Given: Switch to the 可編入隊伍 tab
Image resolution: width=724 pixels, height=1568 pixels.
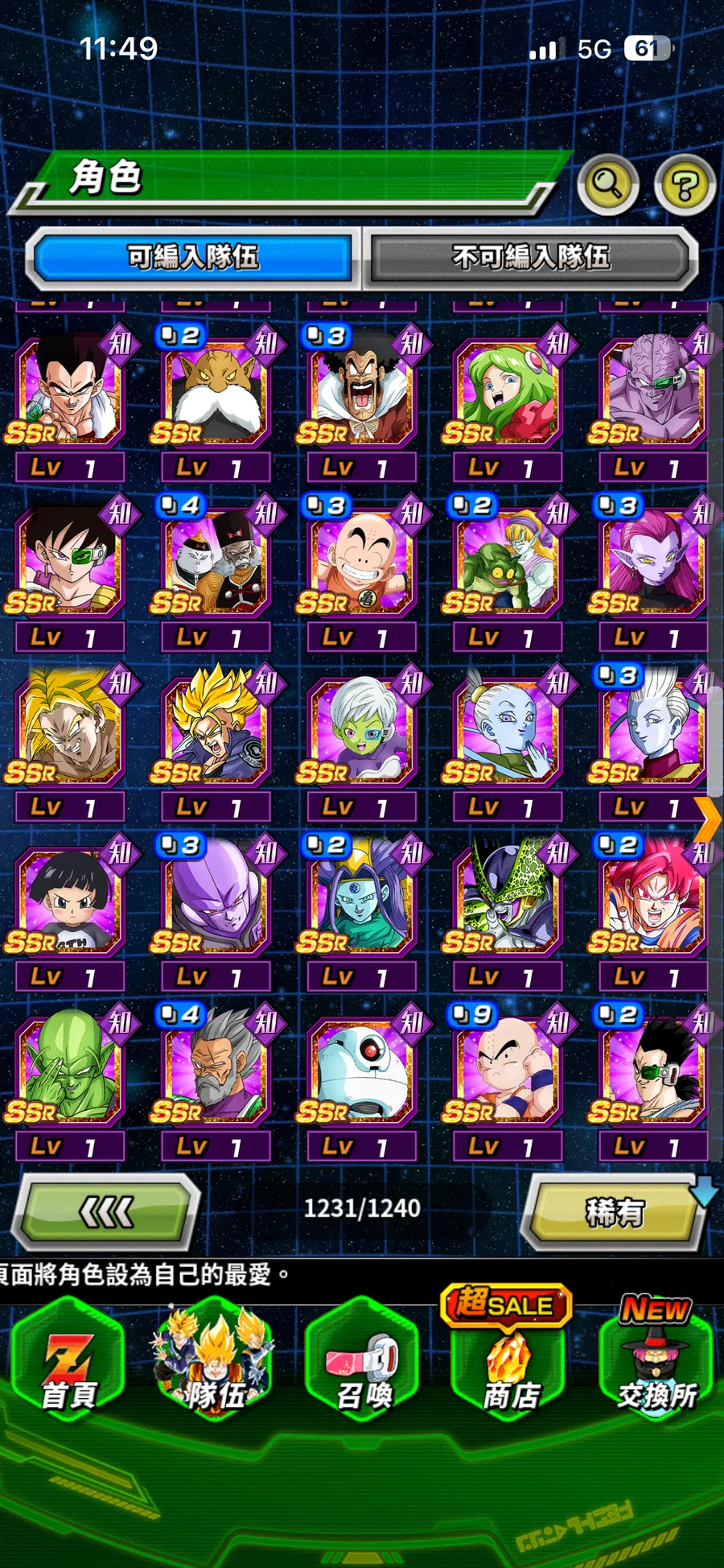Looking at the screenshot, I should pos(193,258).
